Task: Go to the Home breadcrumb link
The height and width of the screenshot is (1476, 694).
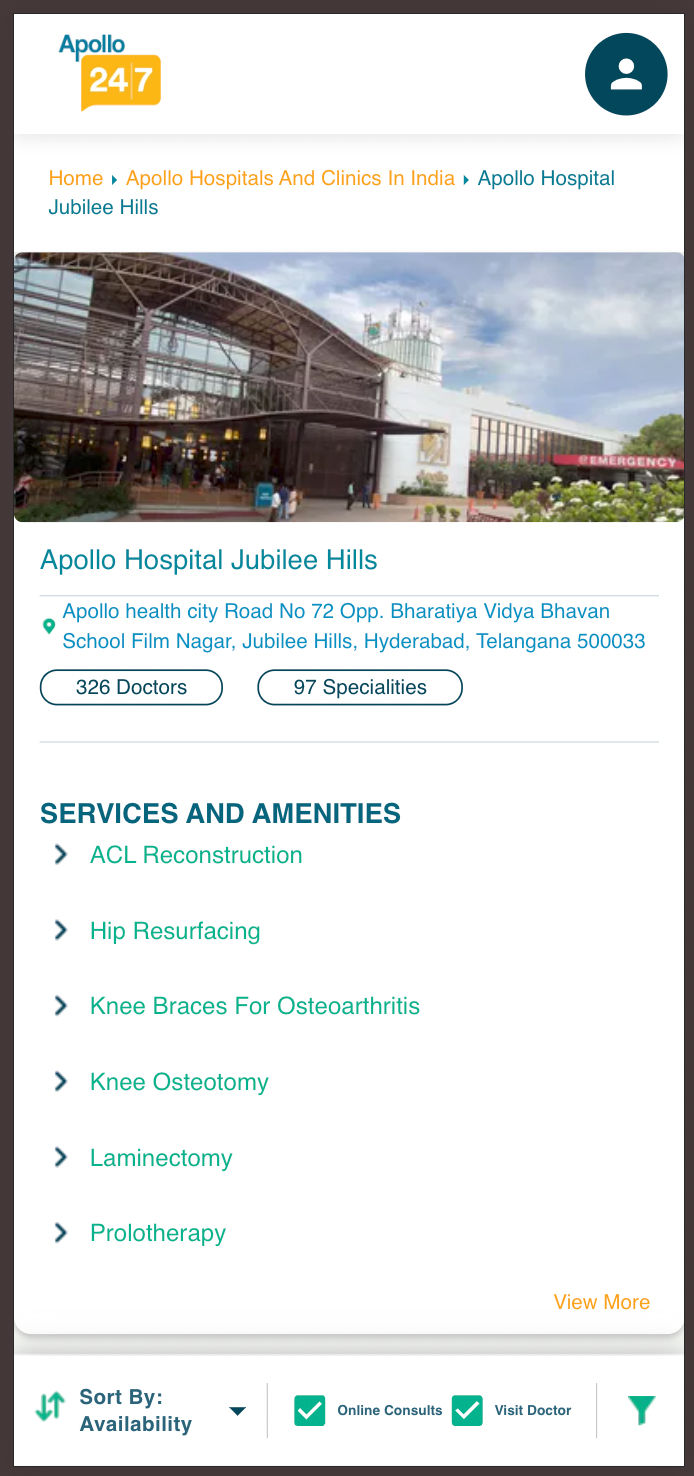Action: click(76, 178)
